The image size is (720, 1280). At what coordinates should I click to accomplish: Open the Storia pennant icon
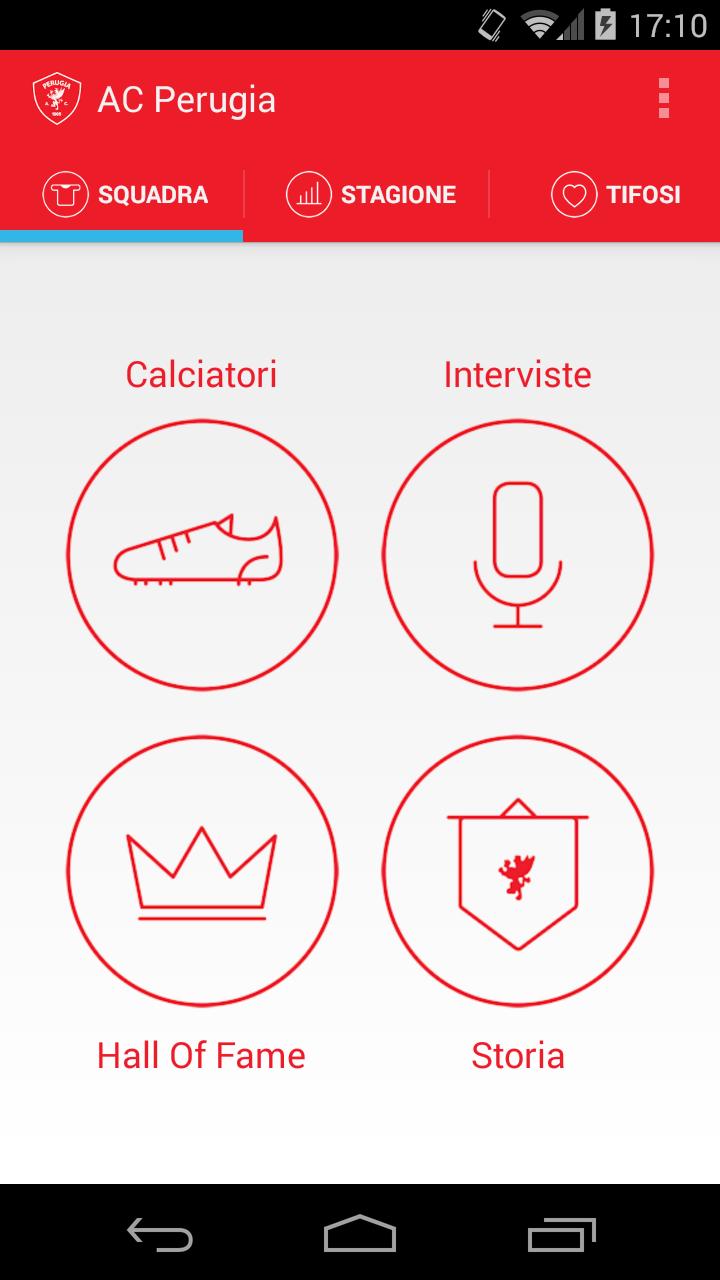coord(517,871)
